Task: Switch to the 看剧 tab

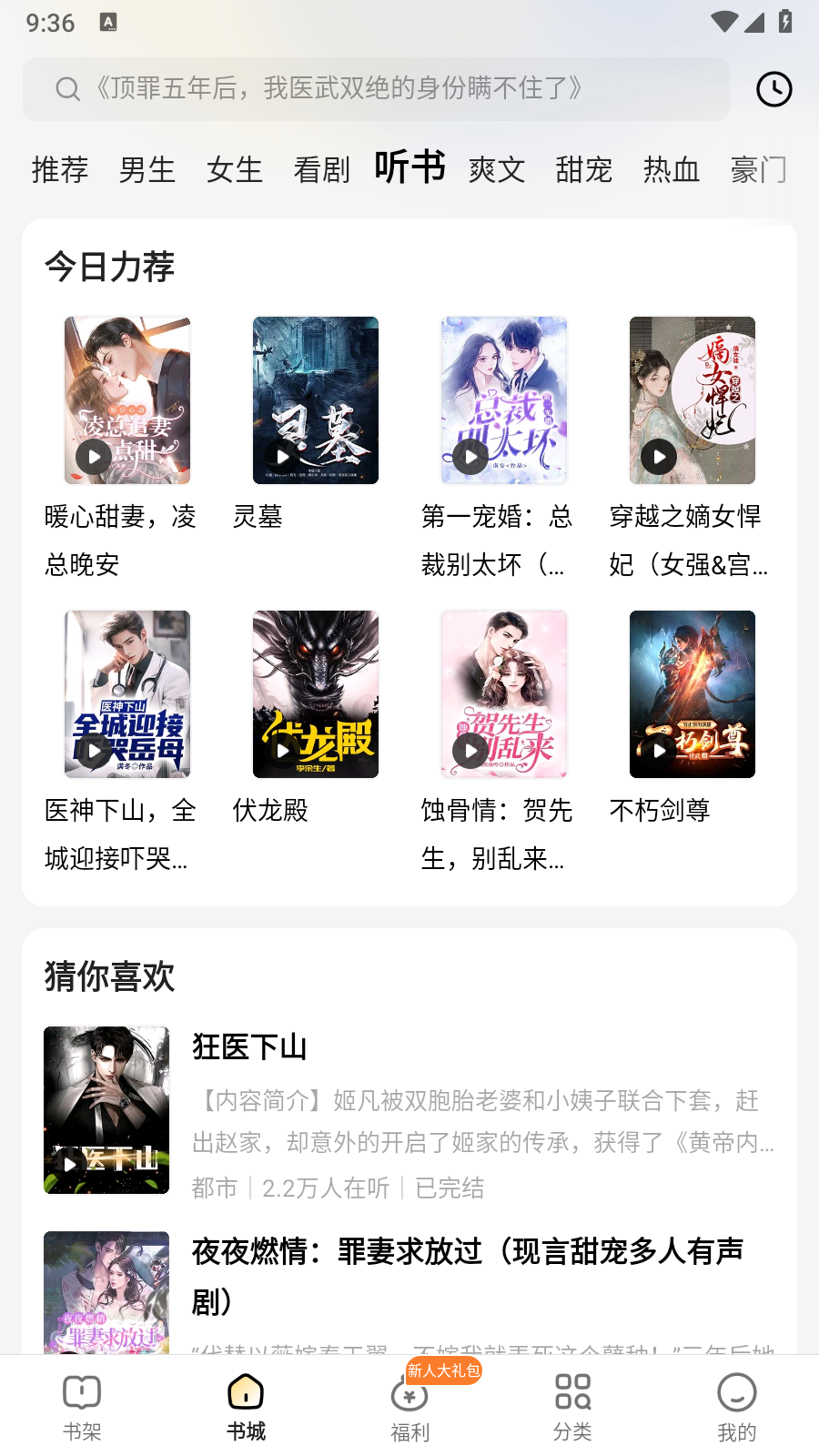Action: click(323, 169)
